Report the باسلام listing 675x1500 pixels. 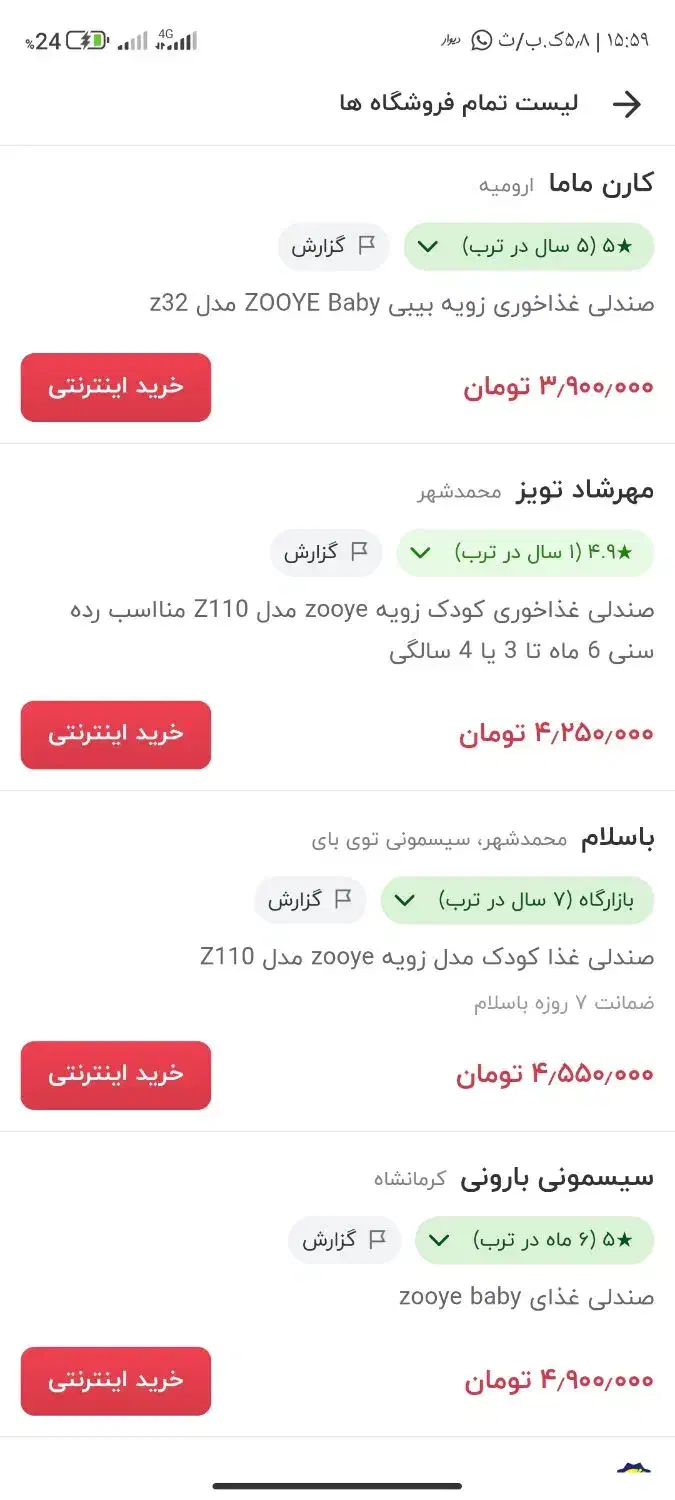point(309,900)
